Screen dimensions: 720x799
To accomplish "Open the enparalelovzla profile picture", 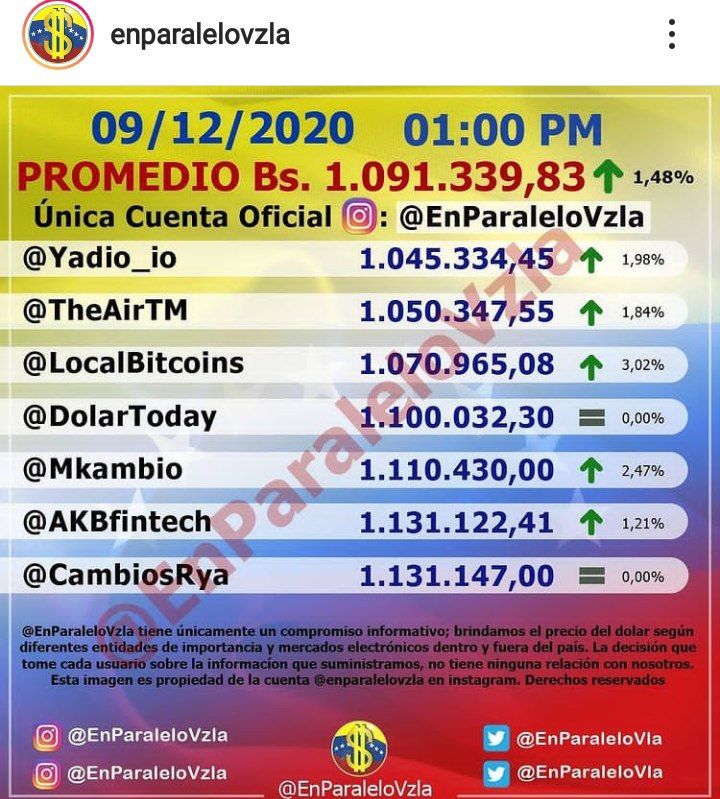I will click(x=58, y=35).
